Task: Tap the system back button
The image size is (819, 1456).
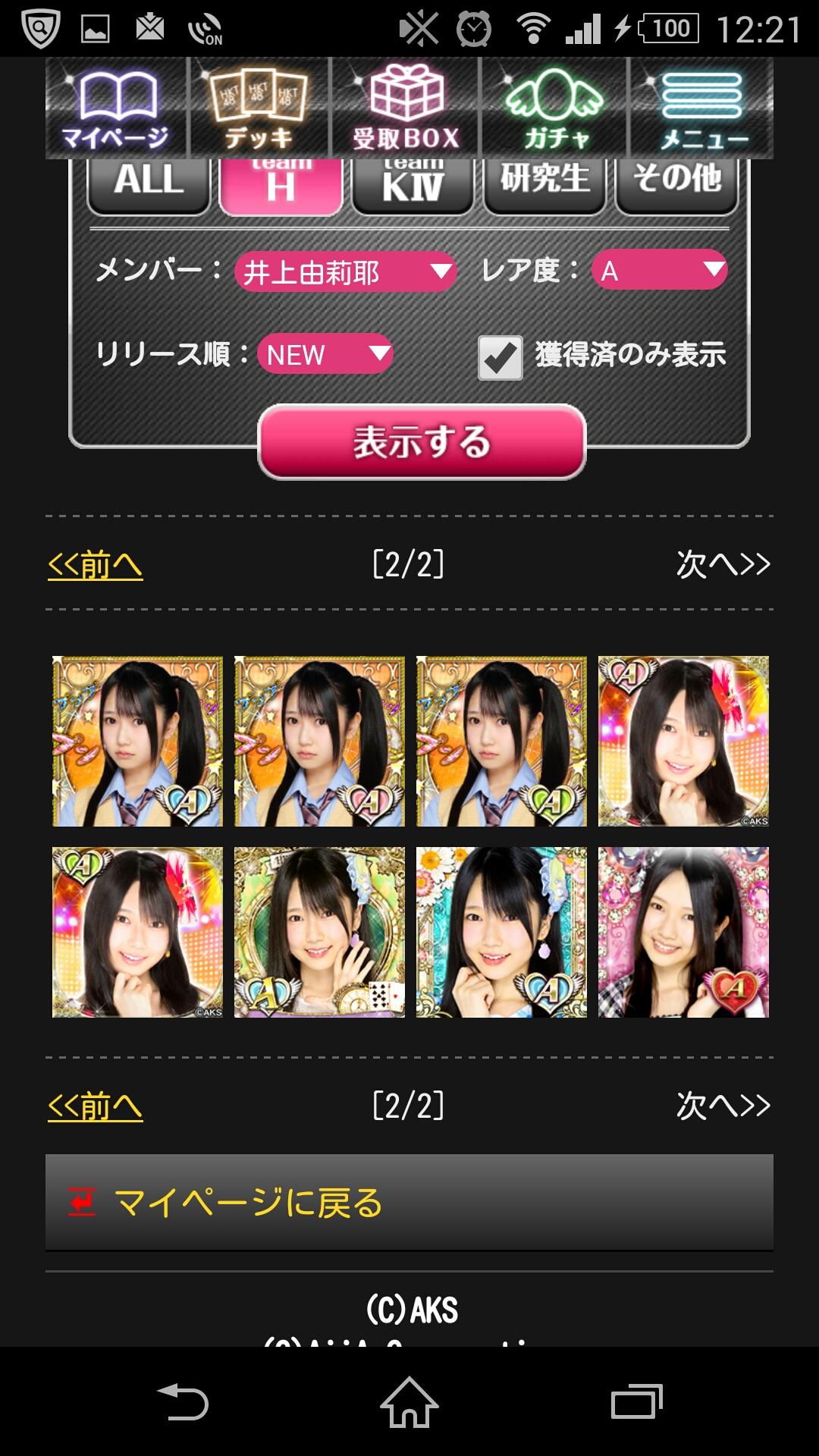Action: tap(183, 1402)
